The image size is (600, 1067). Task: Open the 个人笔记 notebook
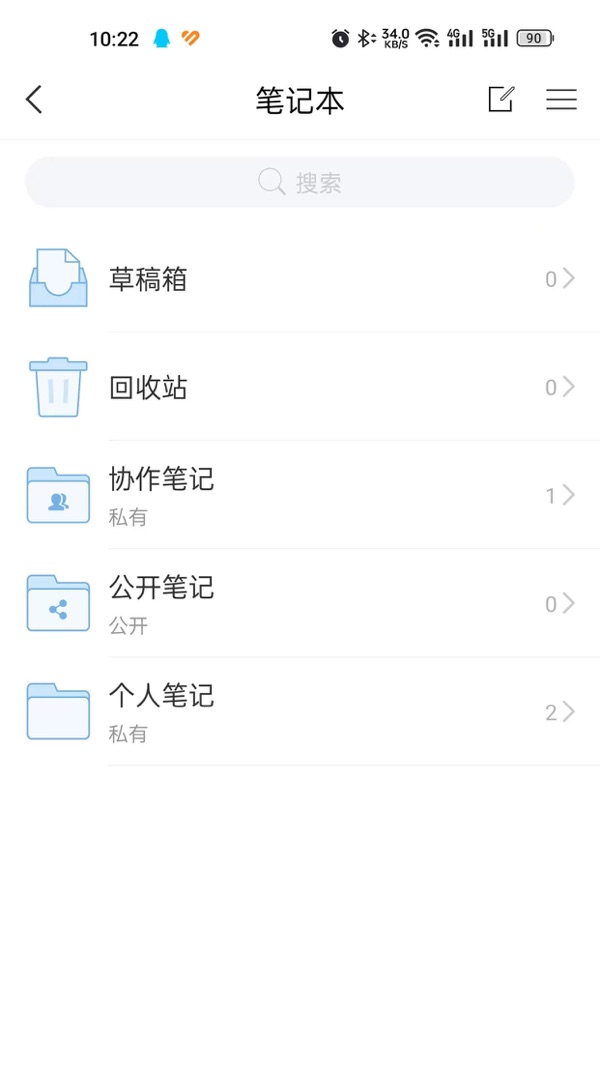point(300,711)
